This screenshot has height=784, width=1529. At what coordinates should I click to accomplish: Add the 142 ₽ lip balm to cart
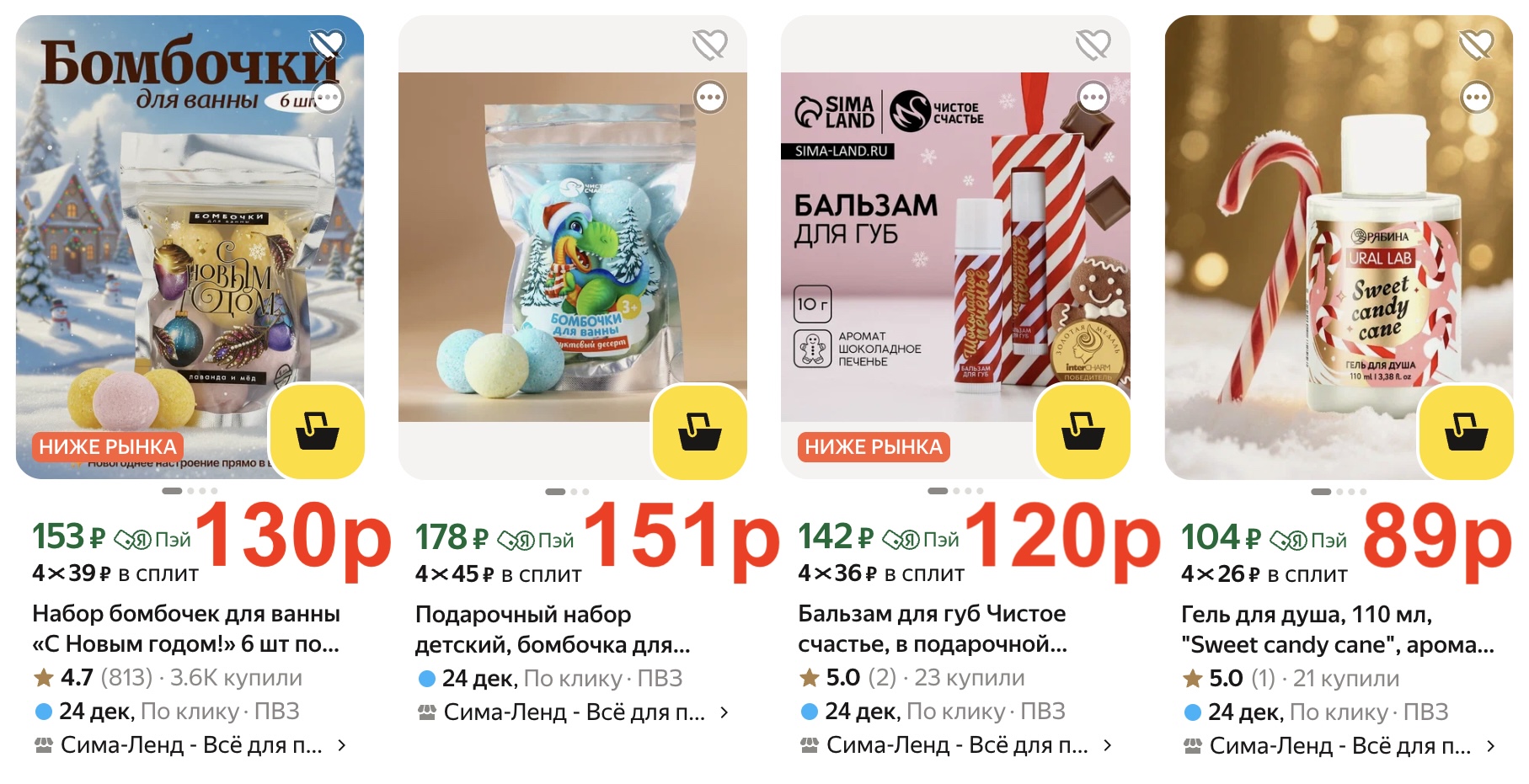1083,431
